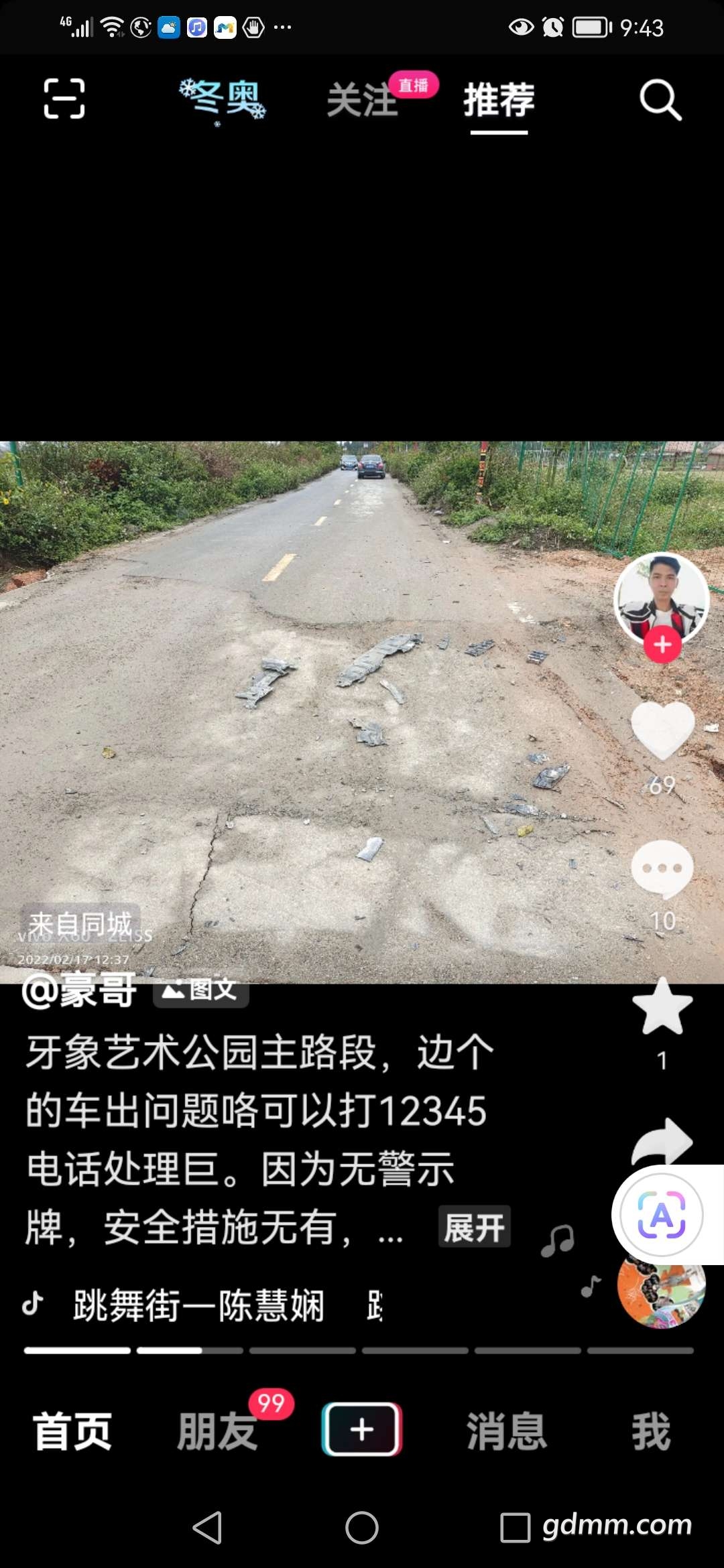The image size is (724, 1568).
Task: Open the 冬奥 Winter Olympics tab
Action: point(223,100)
